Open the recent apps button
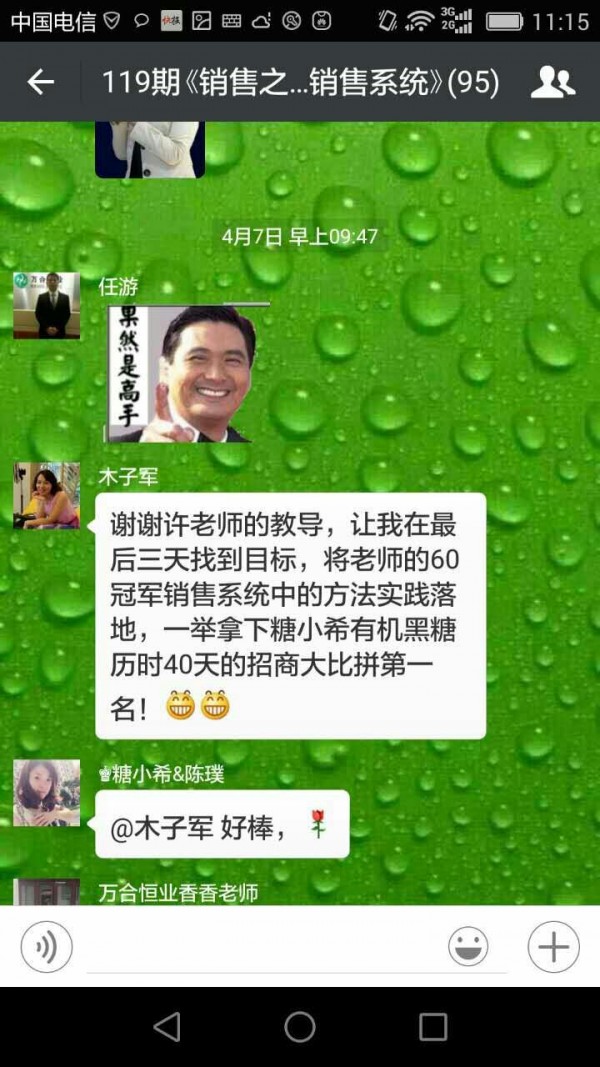 [x=433, y=1027]
